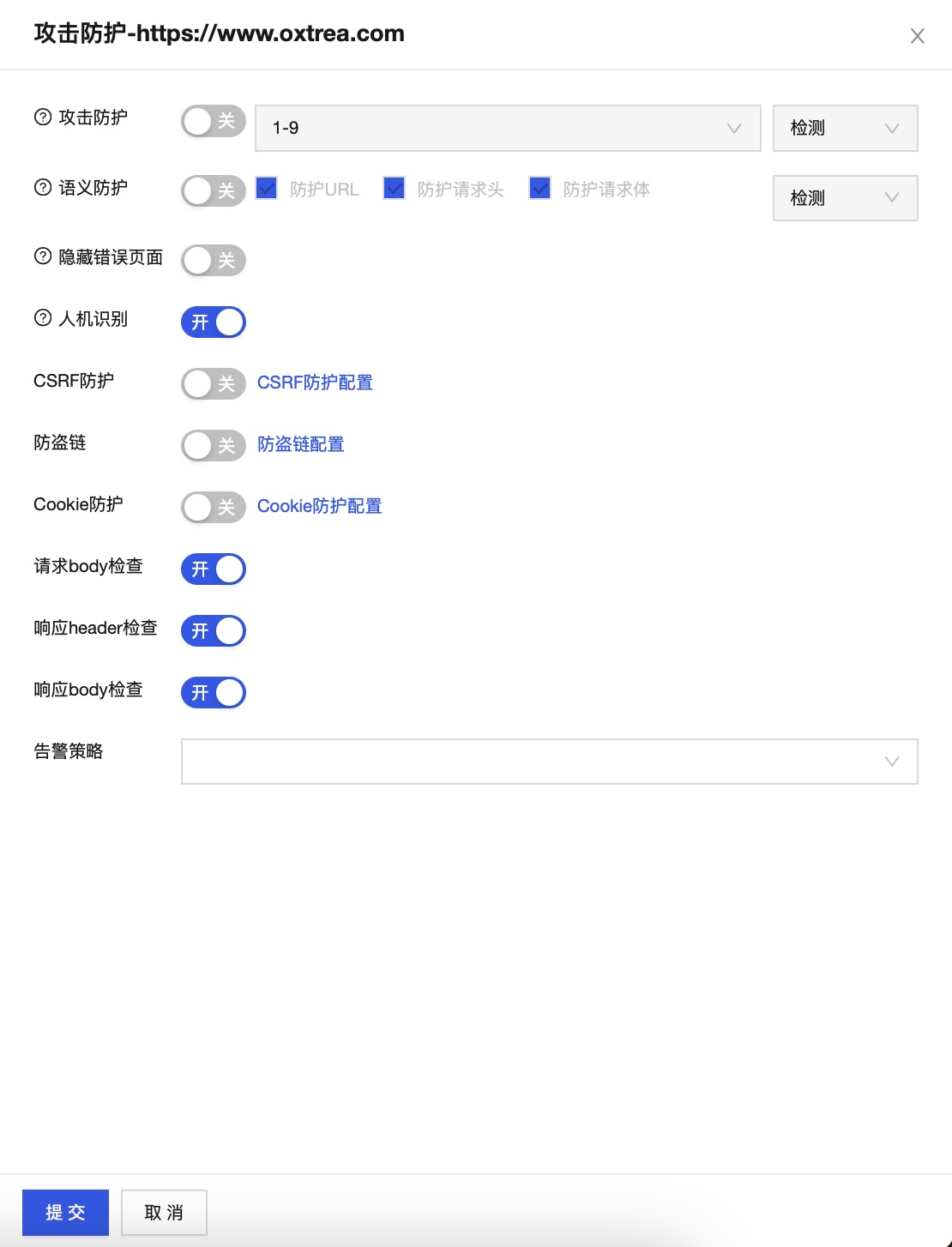This screenshot has height=1247, width=952.
Task: Turn on the 语义防护 switch
Action: (x=214, y=190)
